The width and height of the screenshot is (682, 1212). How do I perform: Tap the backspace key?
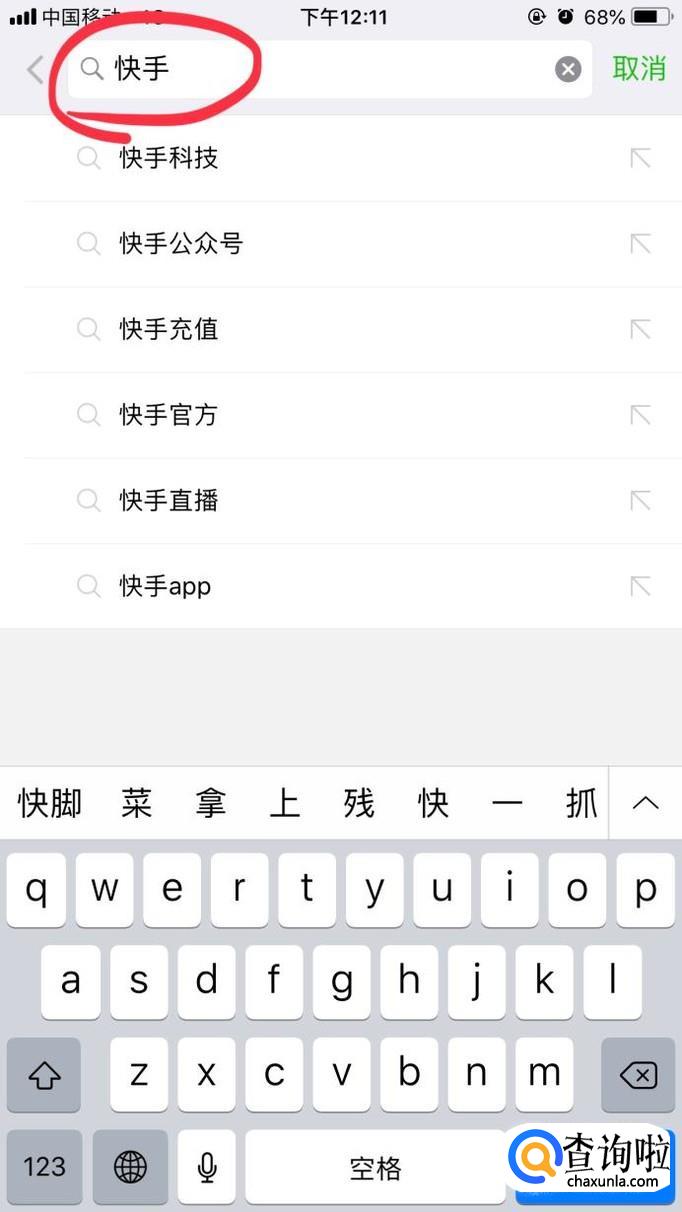pyautogui.click(x=638, y=1076)
